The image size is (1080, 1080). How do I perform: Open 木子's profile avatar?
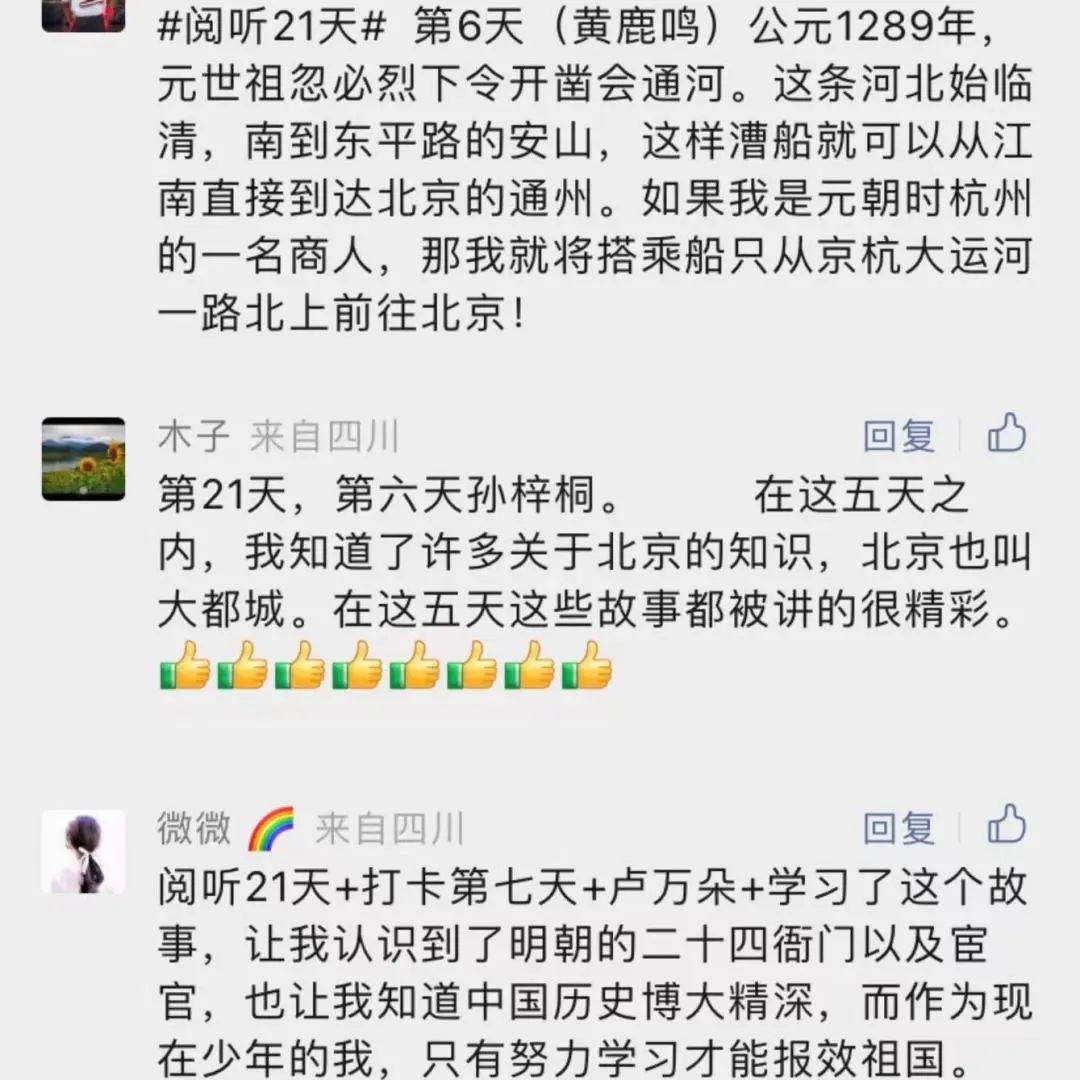83,459
